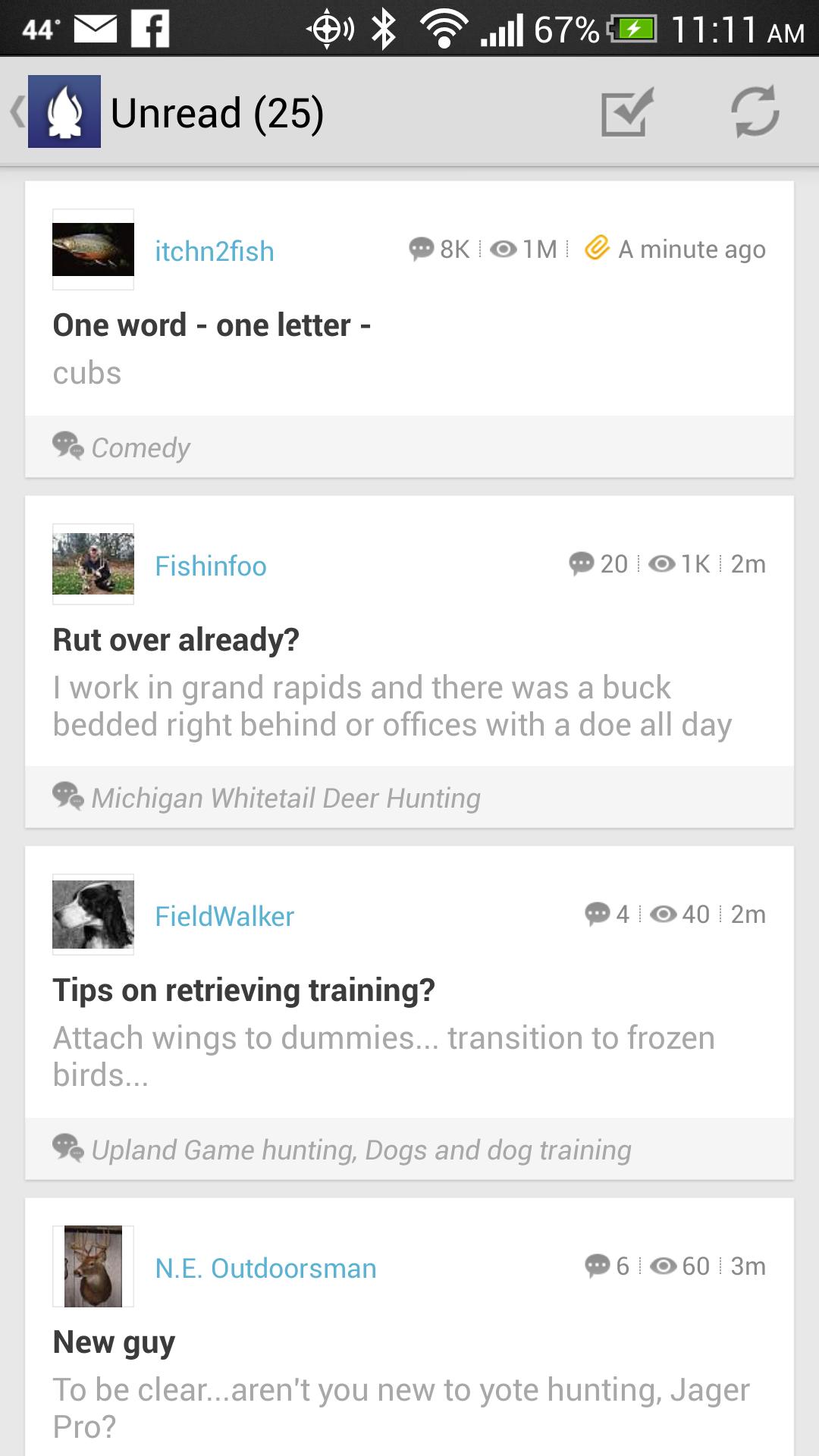Open the 'Rut over already?' thread

(176, 641)
